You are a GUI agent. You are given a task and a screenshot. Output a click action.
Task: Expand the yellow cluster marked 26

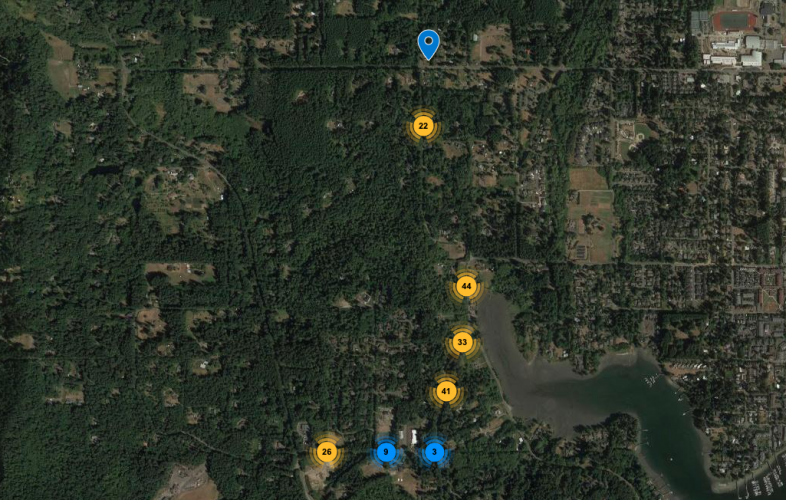pyautogui.click(x=326, y=452)
